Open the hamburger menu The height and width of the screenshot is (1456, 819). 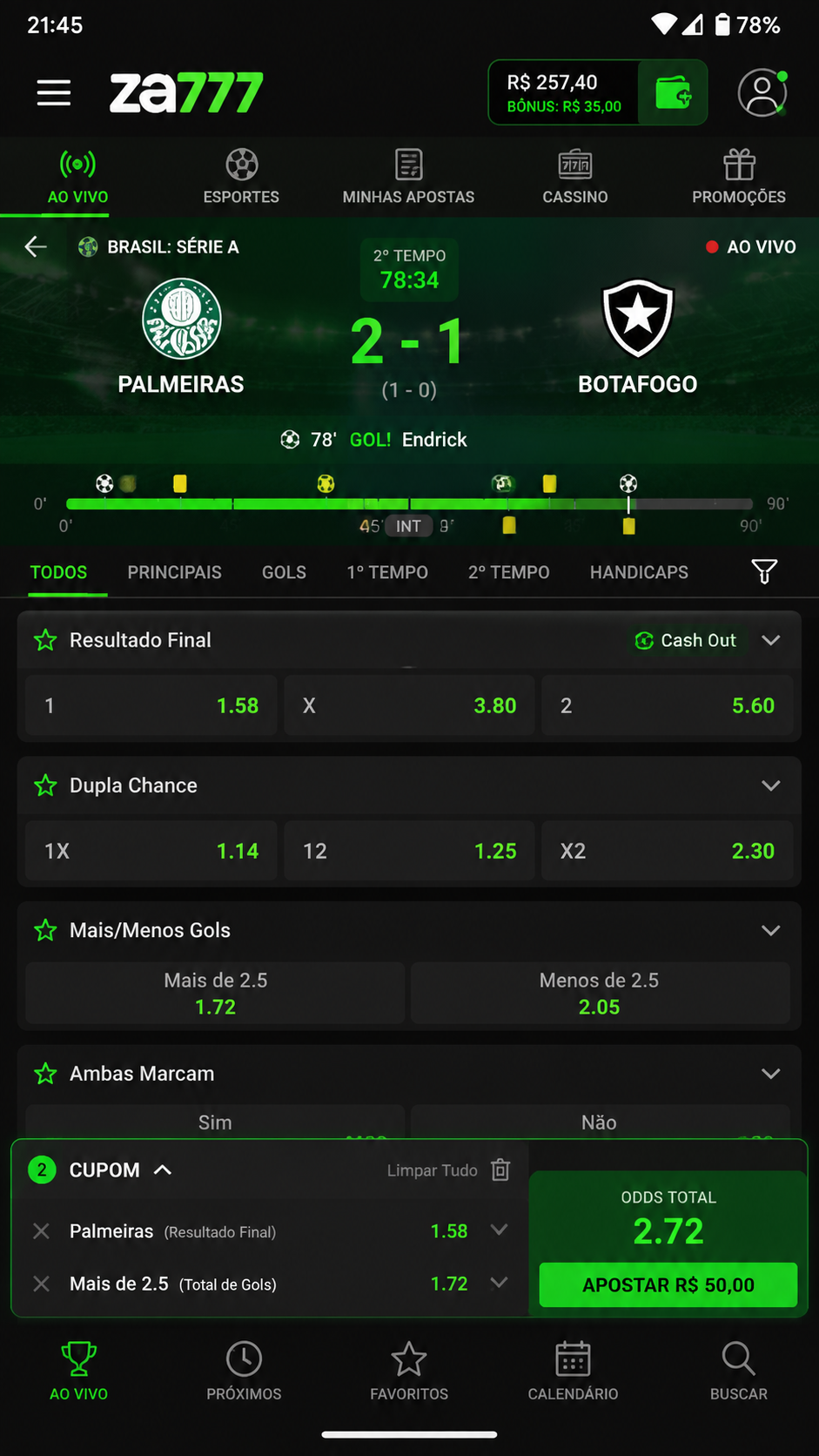[54, 92]
